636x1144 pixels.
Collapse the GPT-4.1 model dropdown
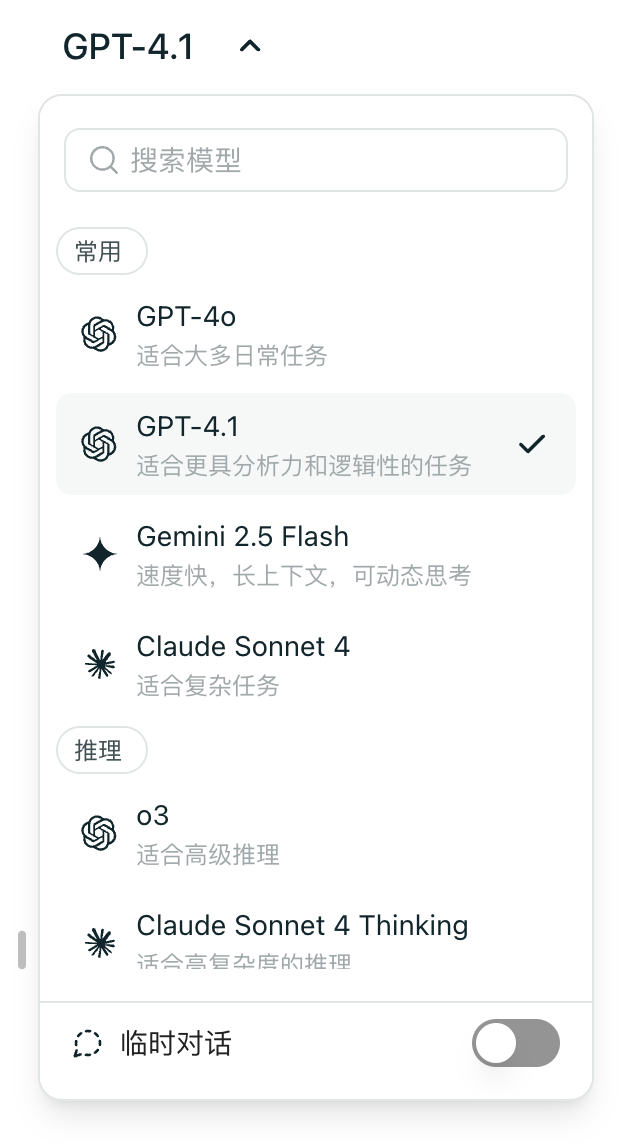(x=250, y=46)
